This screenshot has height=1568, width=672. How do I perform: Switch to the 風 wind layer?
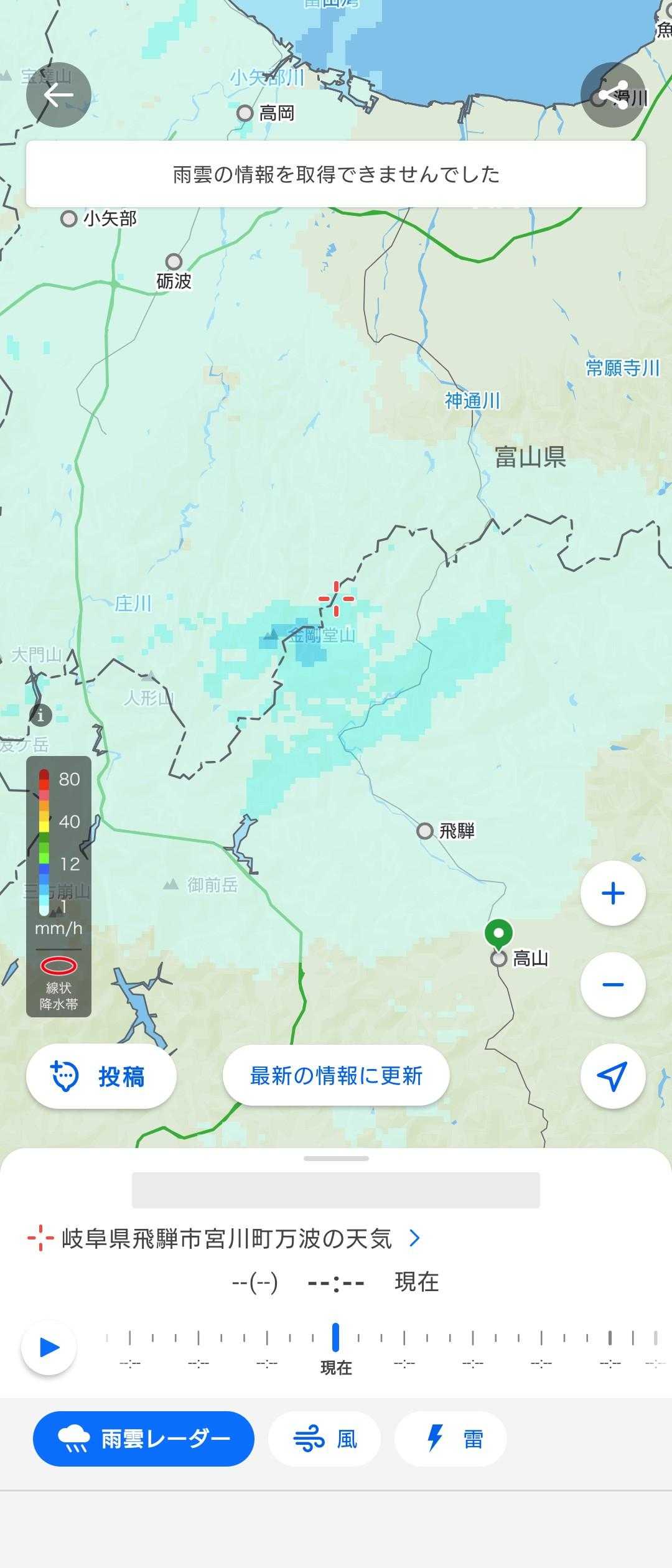pyautogui.click(x=324, y=1439)
